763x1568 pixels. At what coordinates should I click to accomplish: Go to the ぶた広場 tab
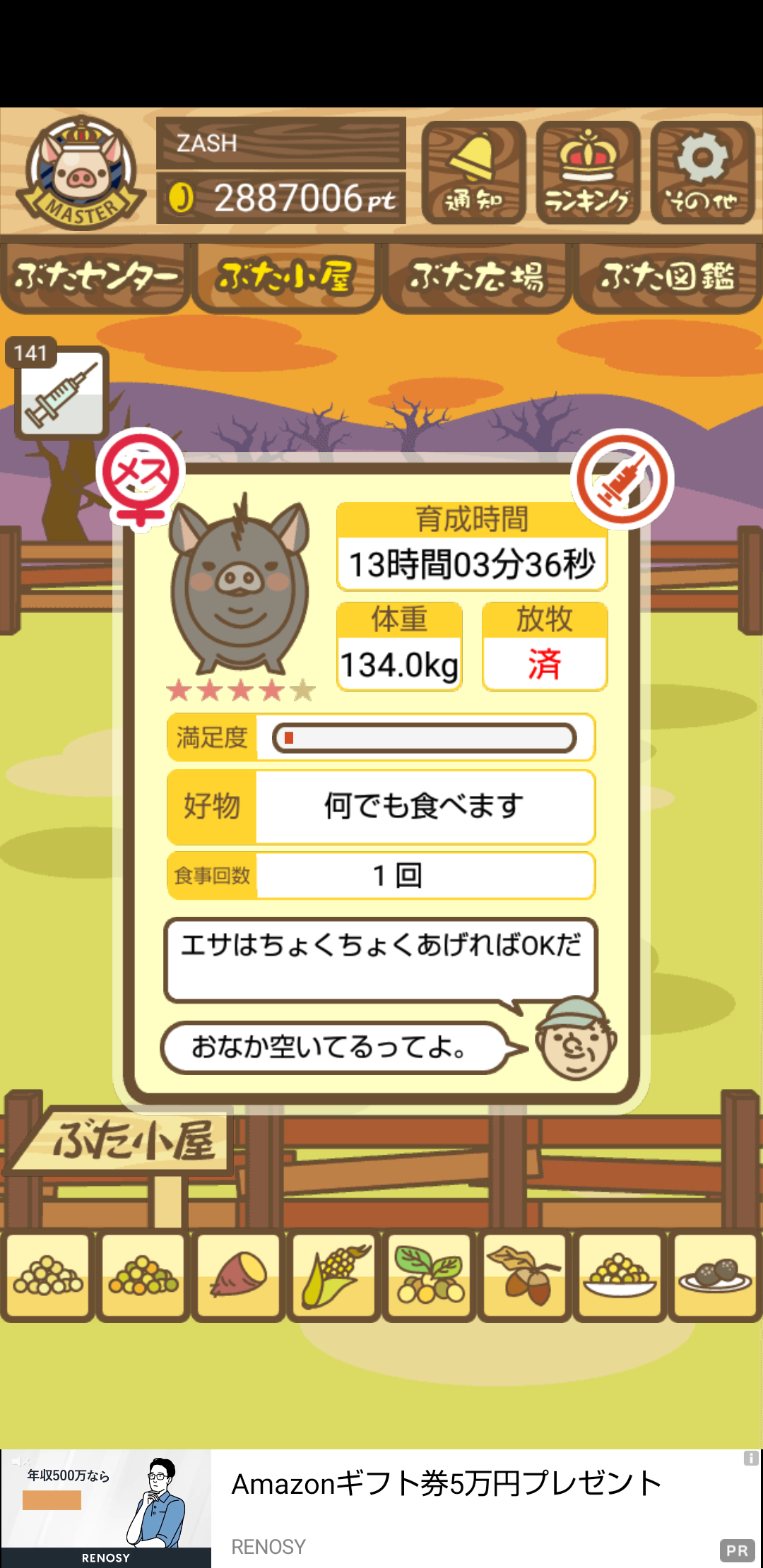(x=477, y=278)
